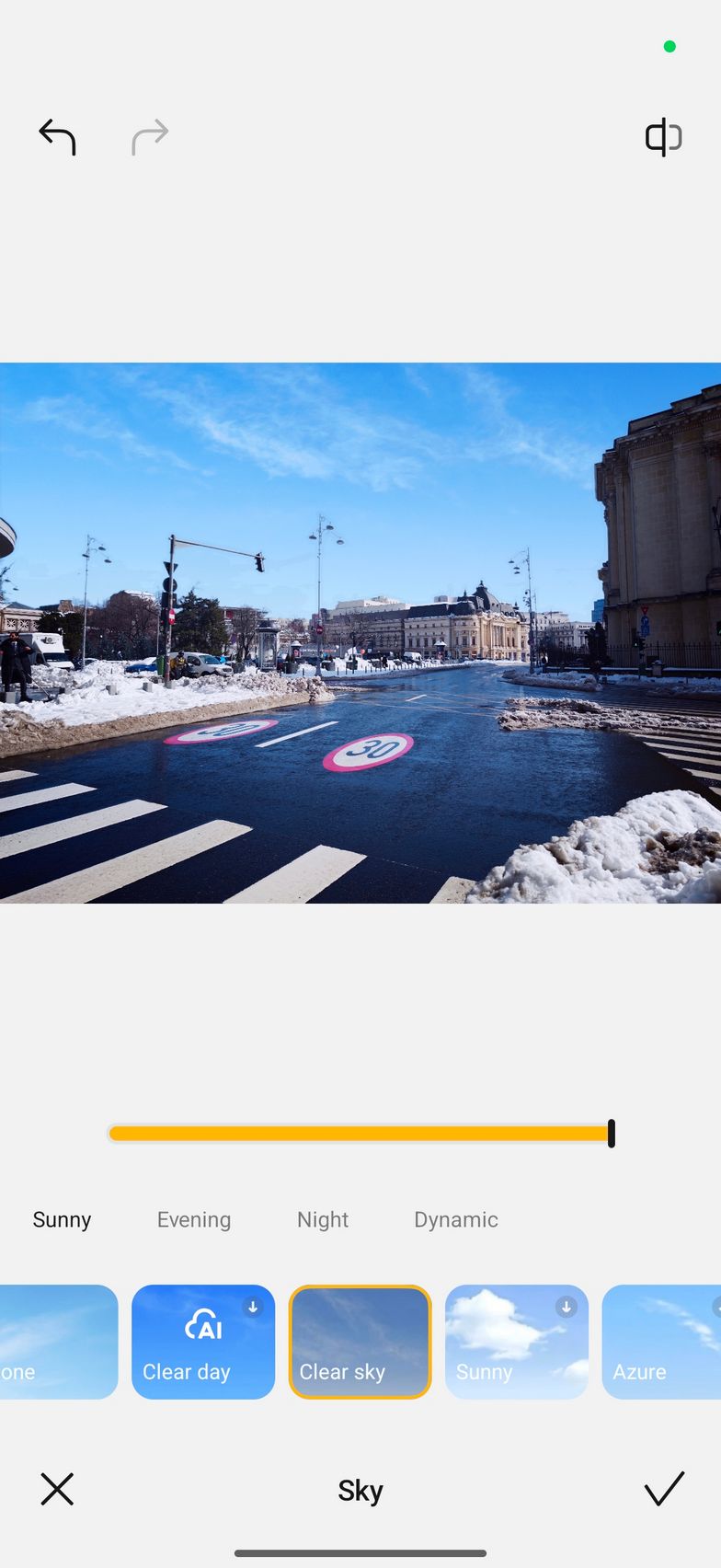
Task: Open the Night sky category
Action: [323, 1219]
